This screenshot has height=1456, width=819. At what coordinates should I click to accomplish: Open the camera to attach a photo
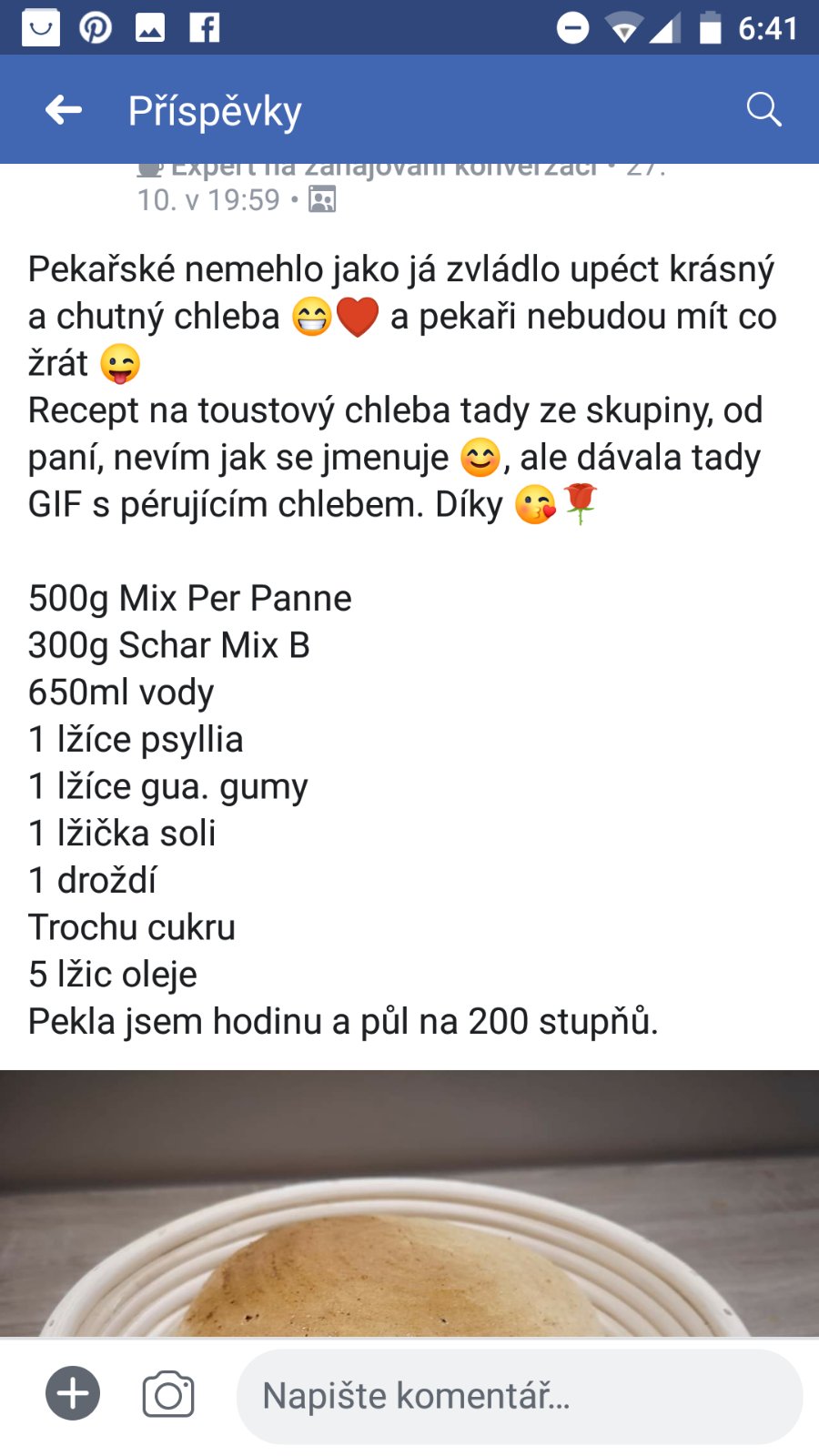click(168, 1395)
